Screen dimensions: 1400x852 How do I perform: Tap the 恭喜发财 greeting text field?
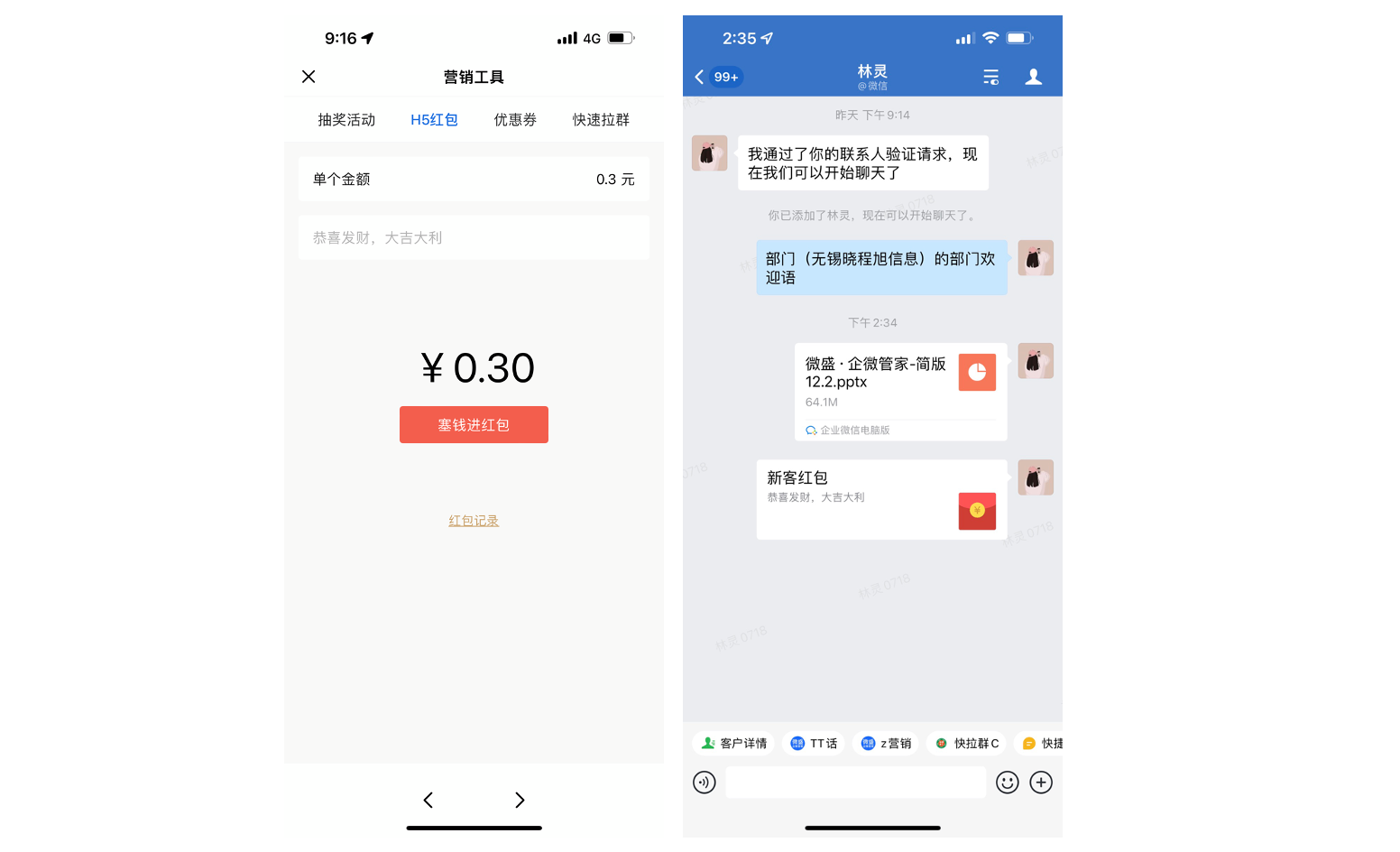pos(473,238)
